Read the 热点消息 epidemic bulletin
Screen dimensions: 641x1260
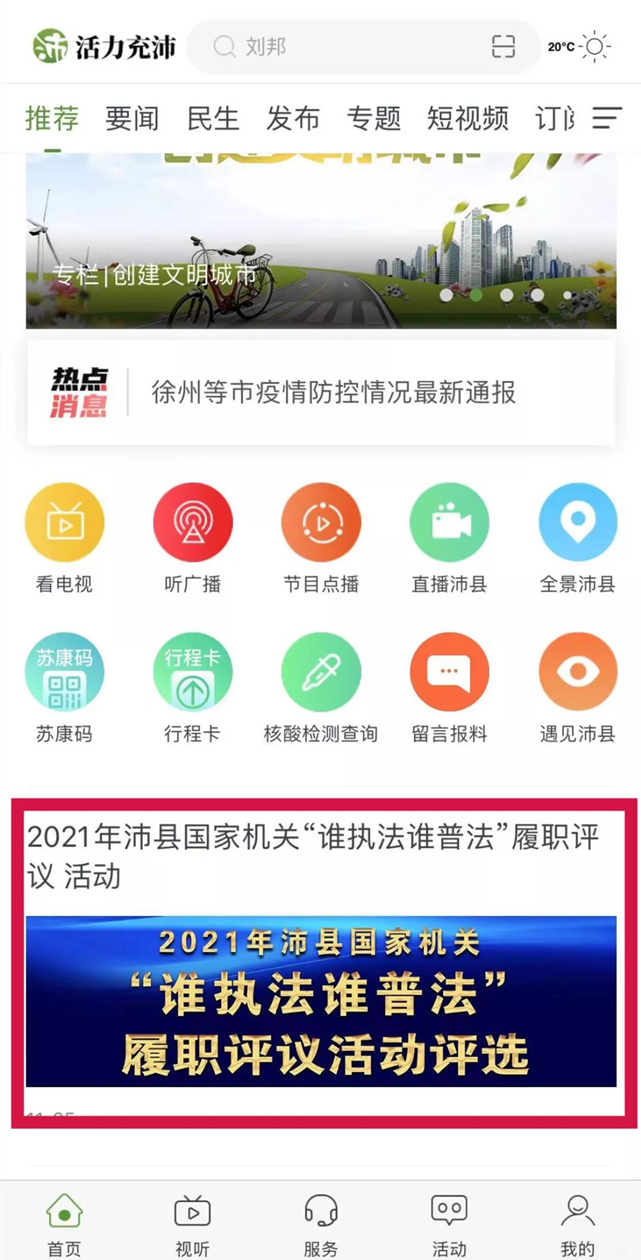[x=333, y=392]
